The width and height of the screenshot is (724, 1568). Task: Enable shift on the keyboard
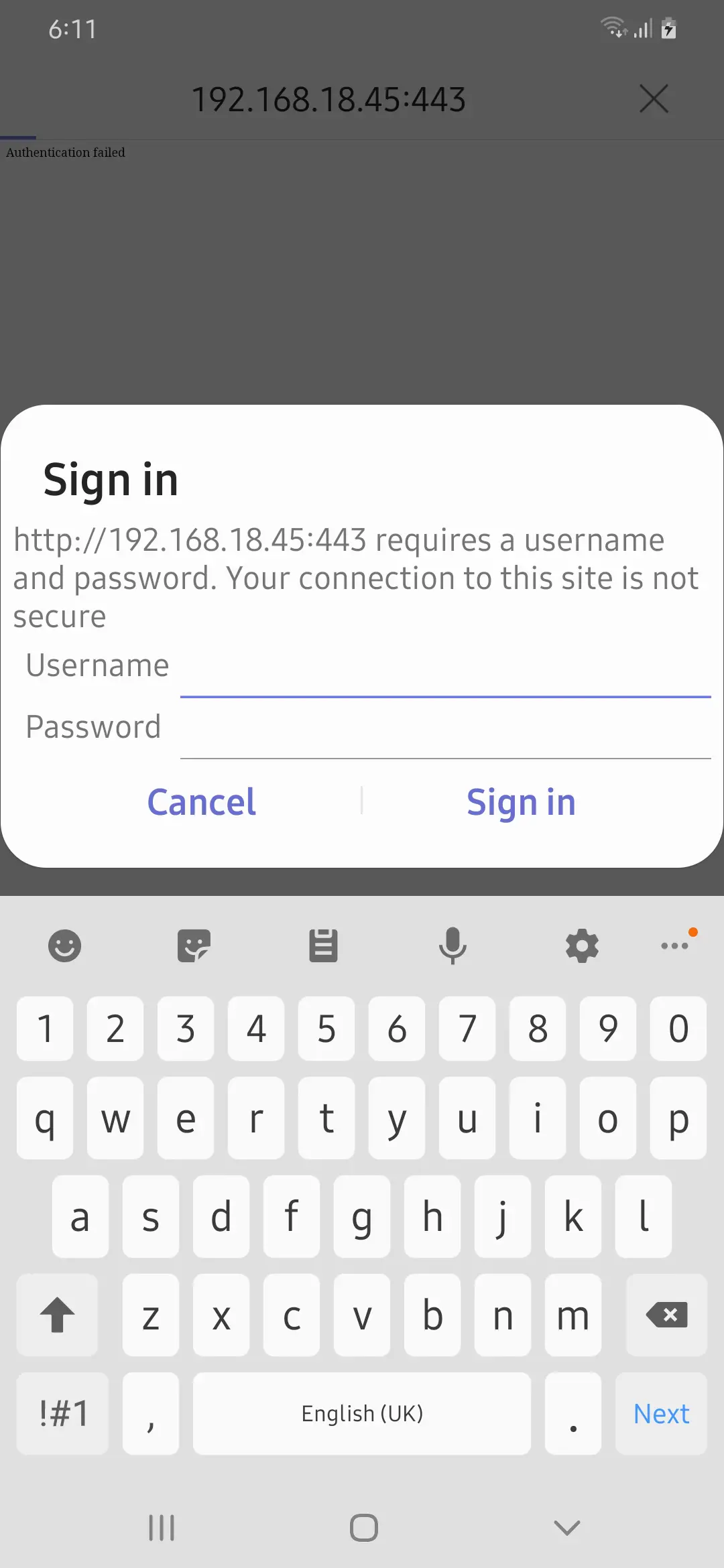58,1315
